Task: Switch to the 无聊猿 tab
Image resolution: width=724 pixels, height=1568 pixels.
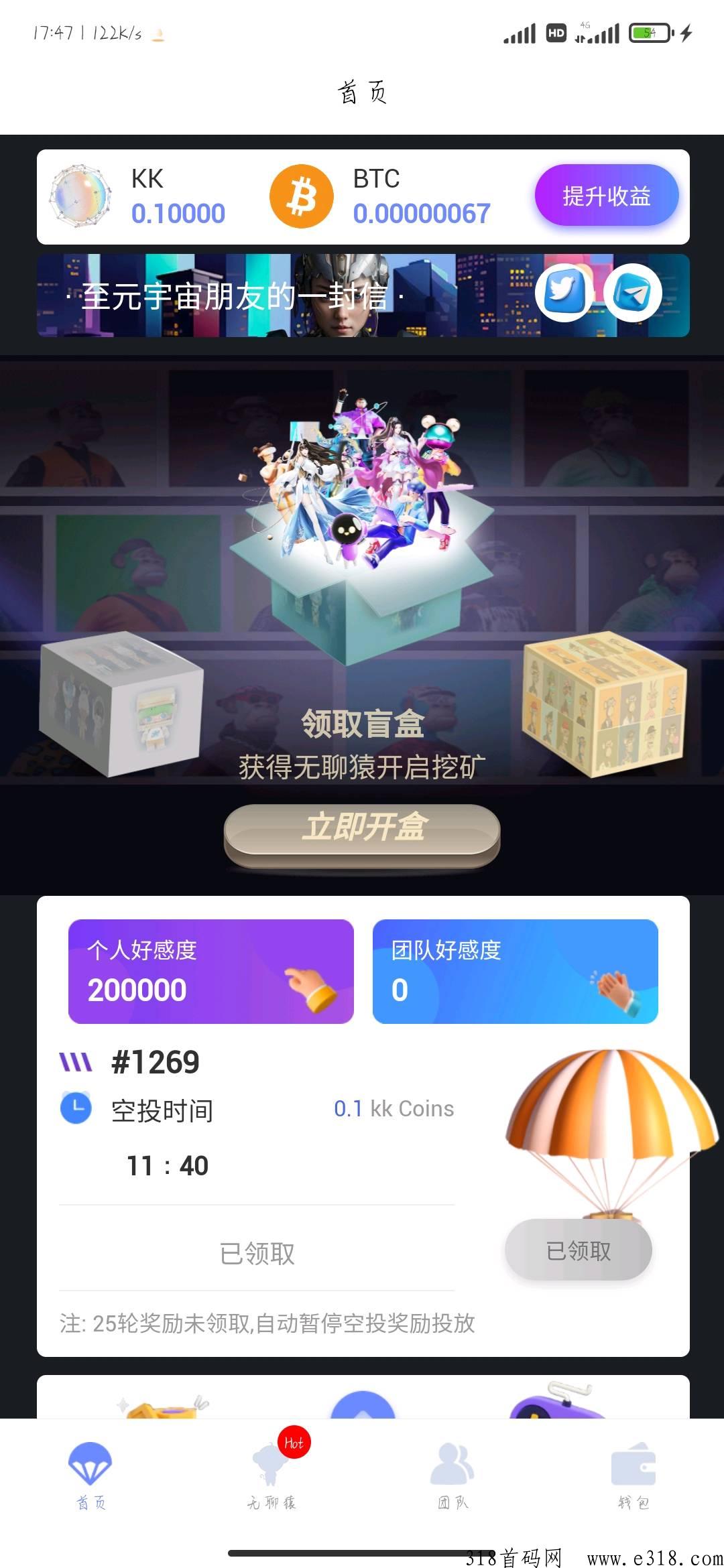Action: pos(271,1476)
